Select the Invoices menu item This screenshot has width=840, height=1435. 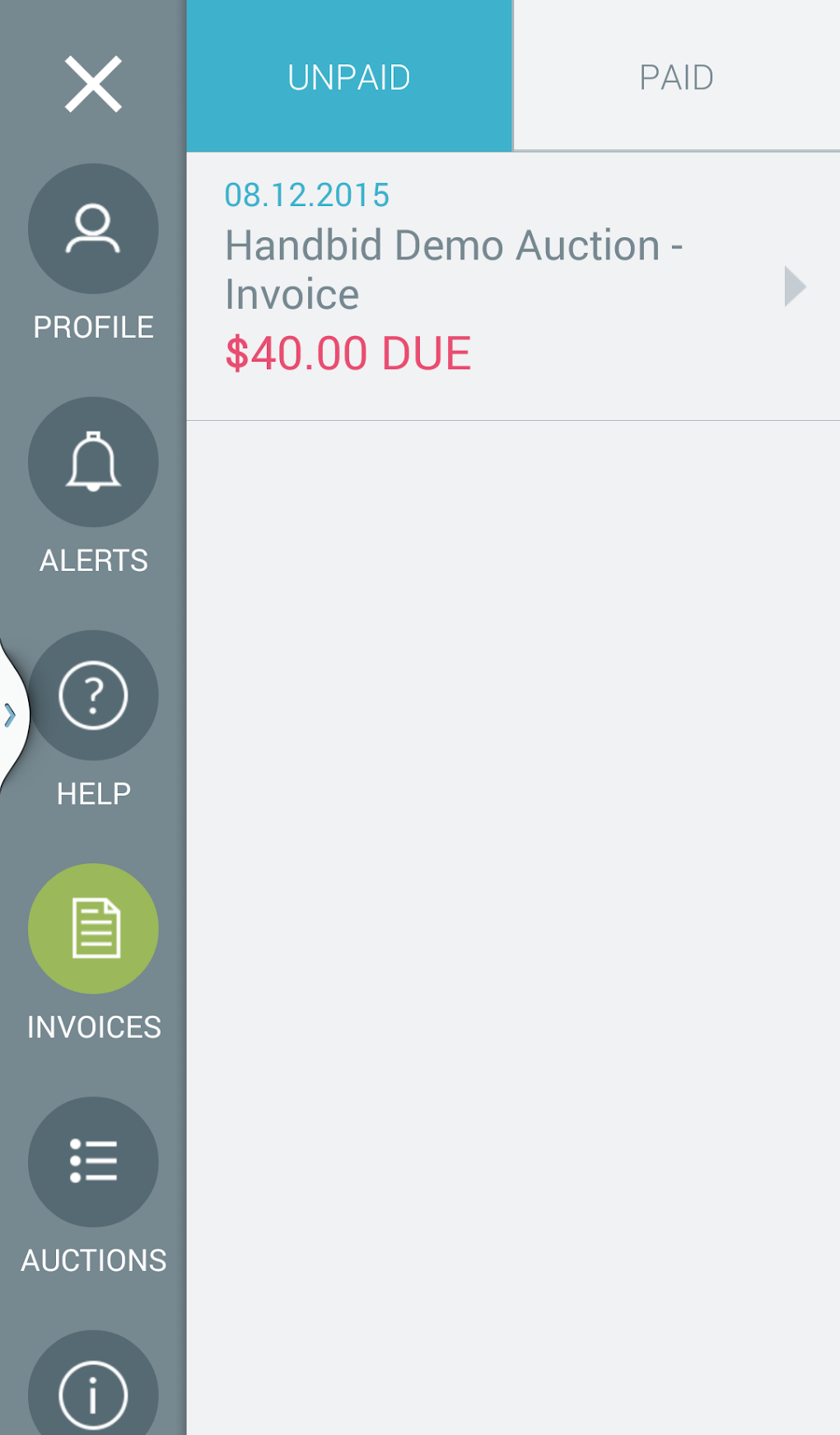tap(93, 929)
